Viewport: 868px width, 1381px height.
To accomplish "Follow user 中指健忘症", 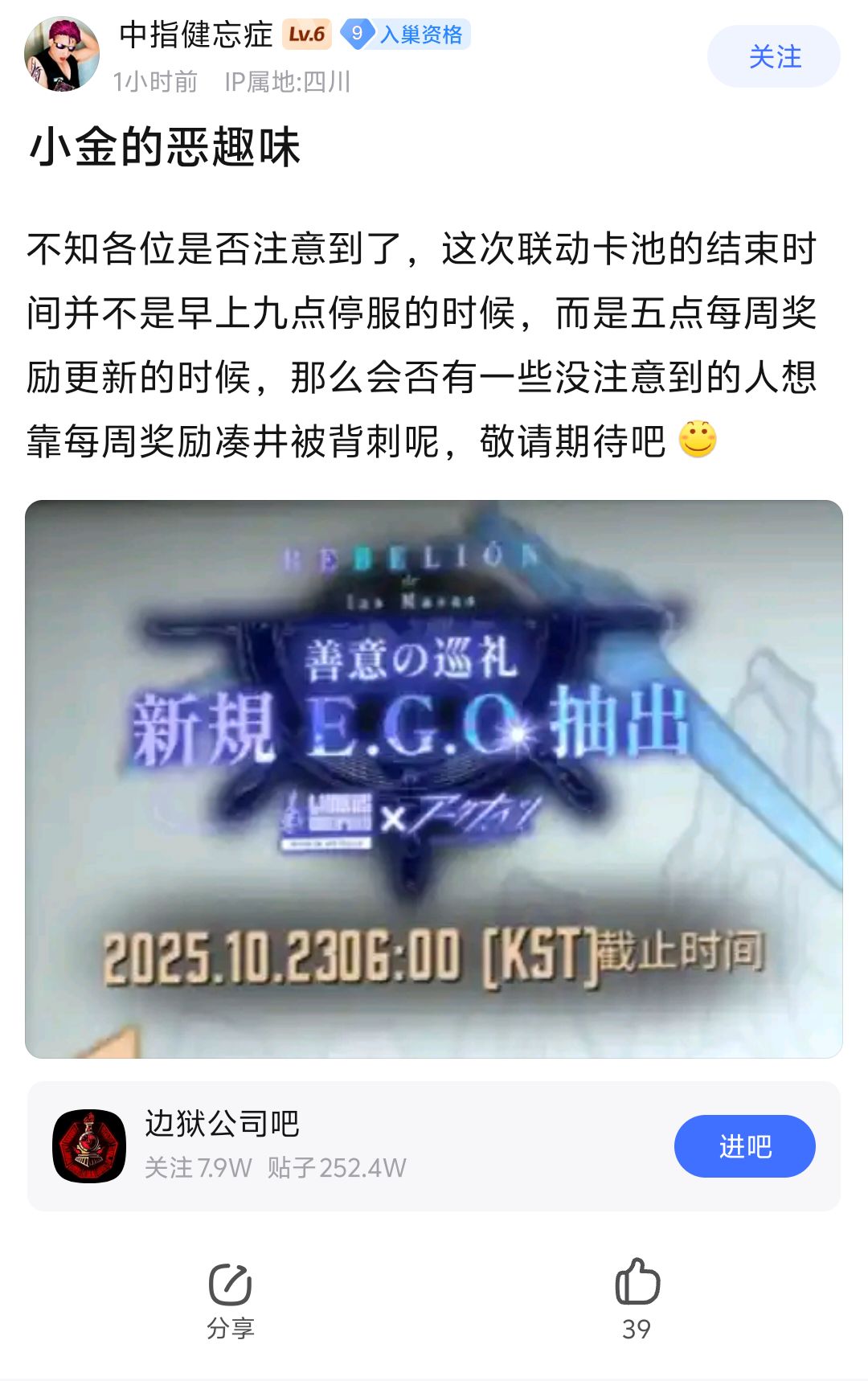I will coord(773,56).
